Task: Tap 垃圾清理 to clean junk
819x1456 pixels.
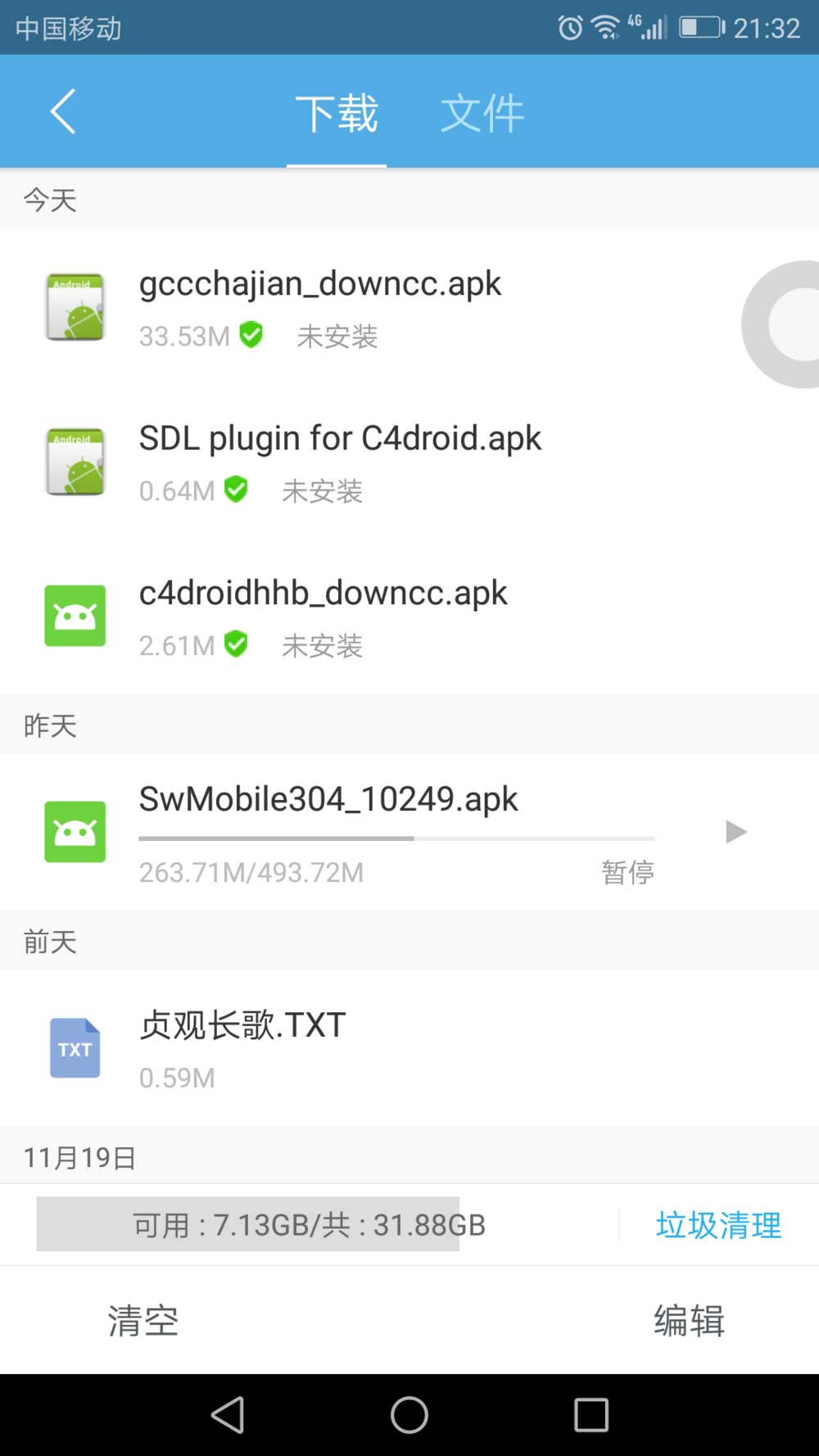Action: point(718,1225)
